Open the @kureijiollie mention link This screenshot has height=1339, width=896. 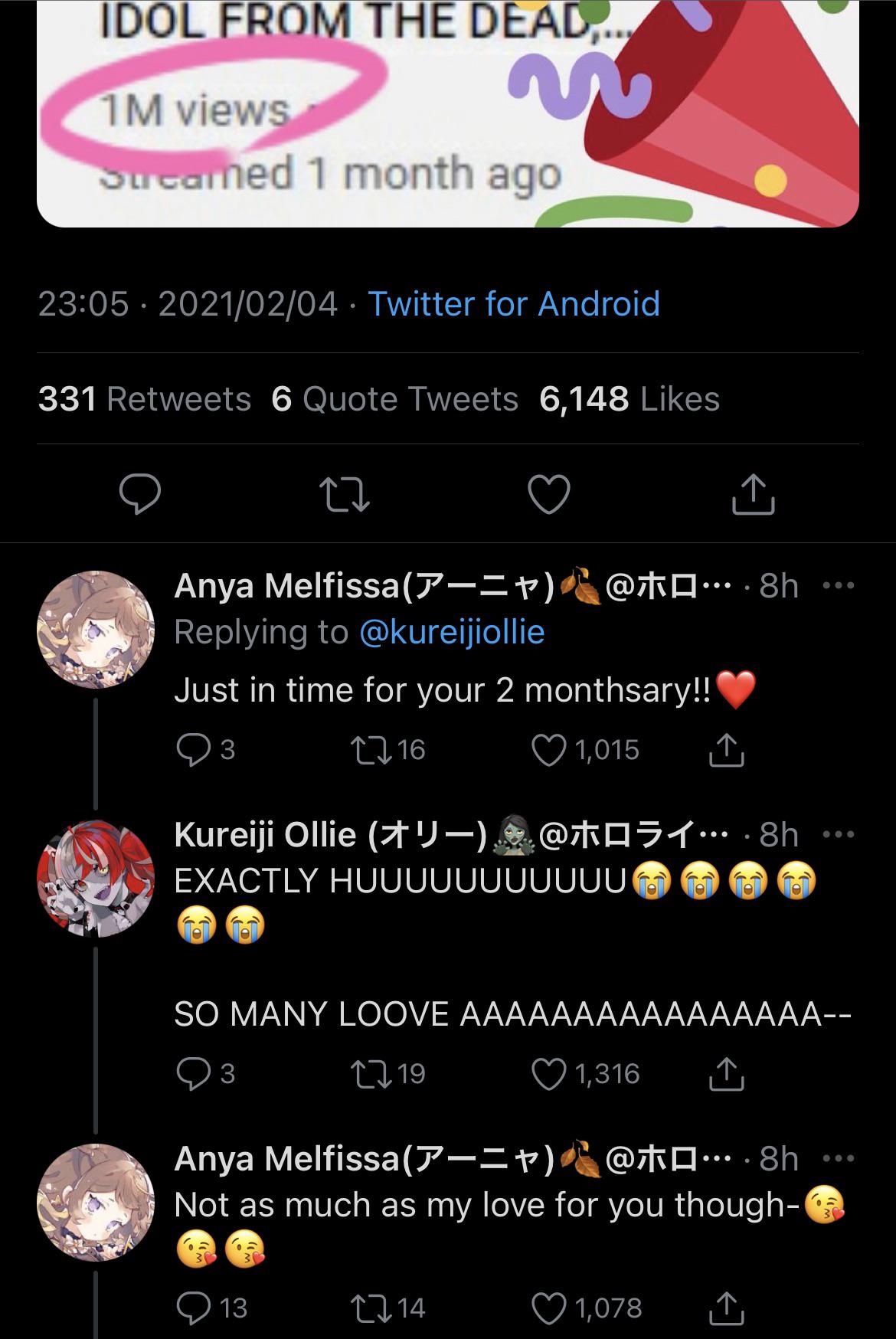(x=452, y=633)
